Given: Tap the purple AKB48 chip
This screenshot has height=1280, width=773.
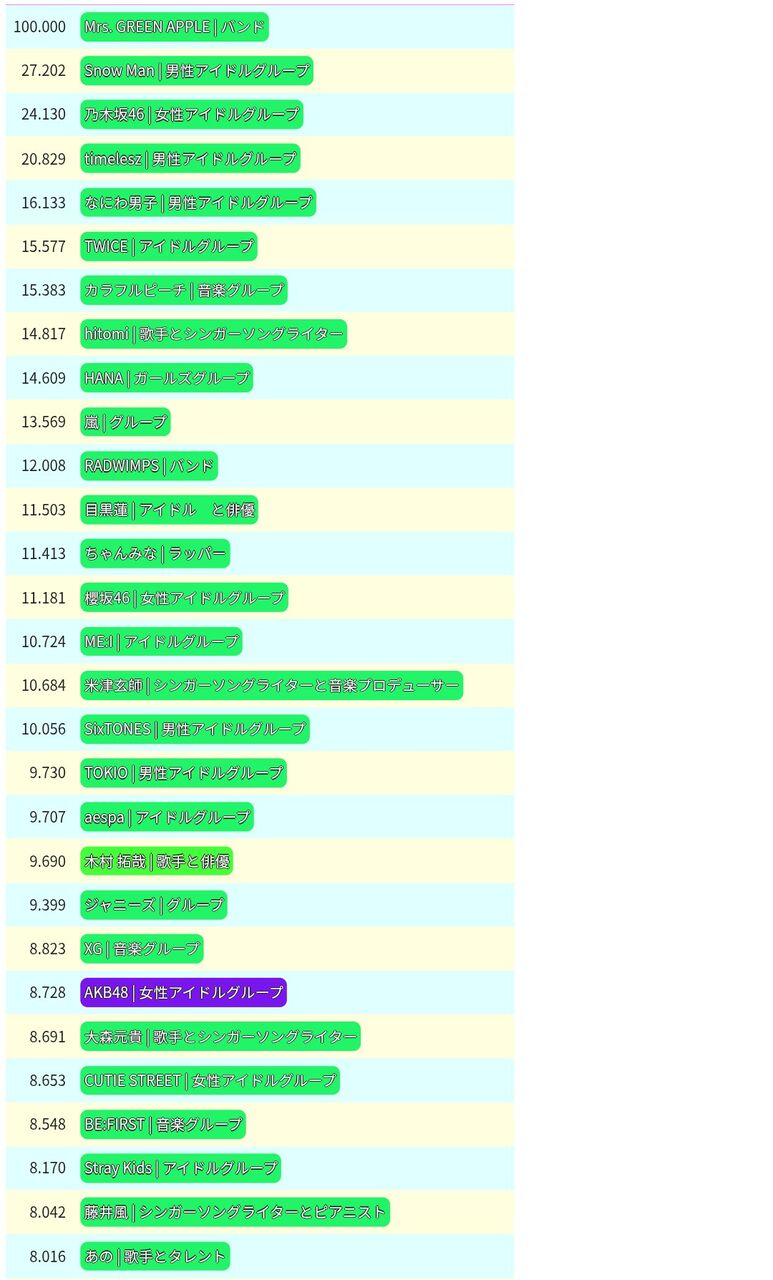Looking at the screenshot, I should point(184,993).
